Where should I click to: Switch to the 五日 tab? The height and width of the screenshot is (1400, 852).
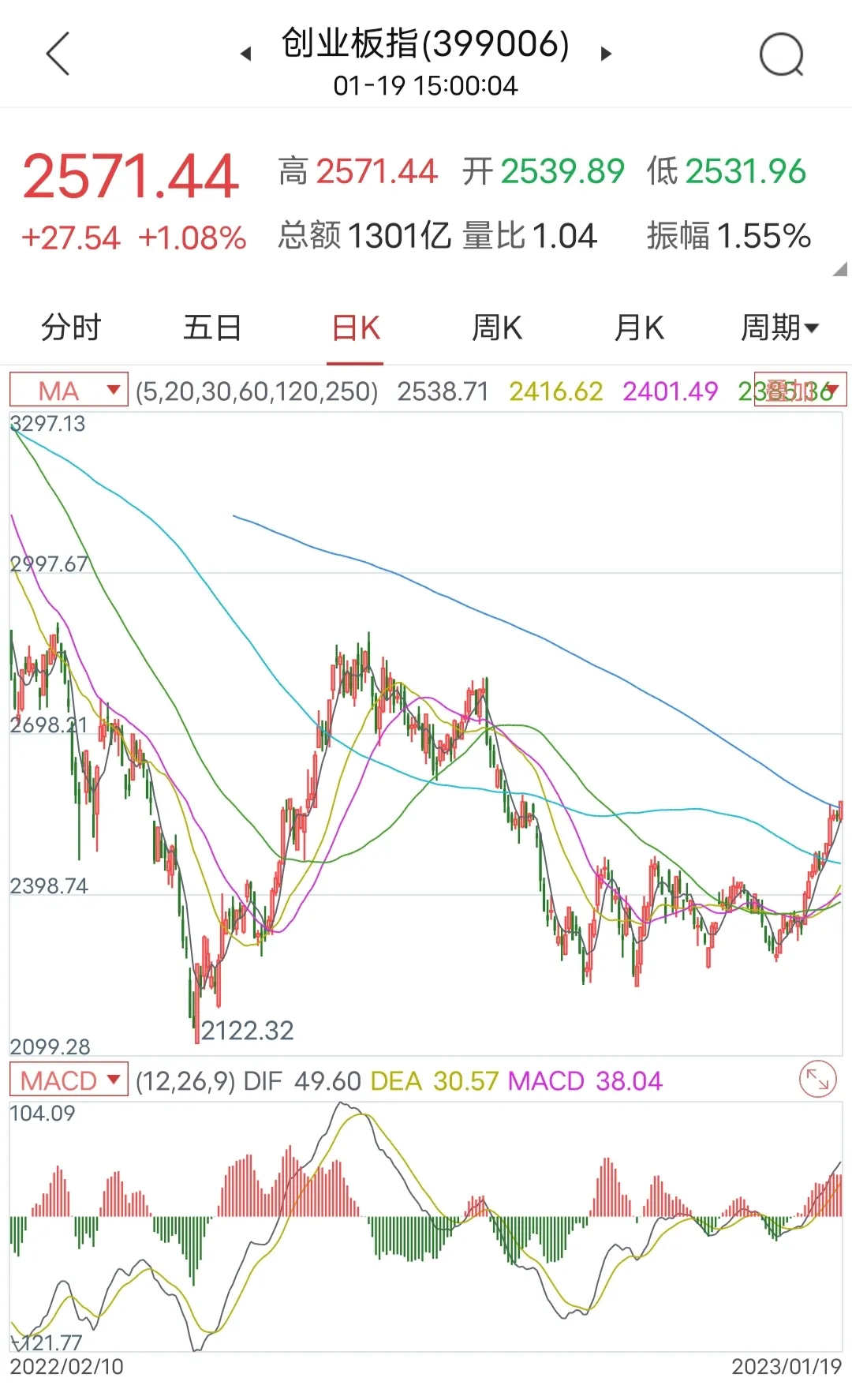[212, 328]
